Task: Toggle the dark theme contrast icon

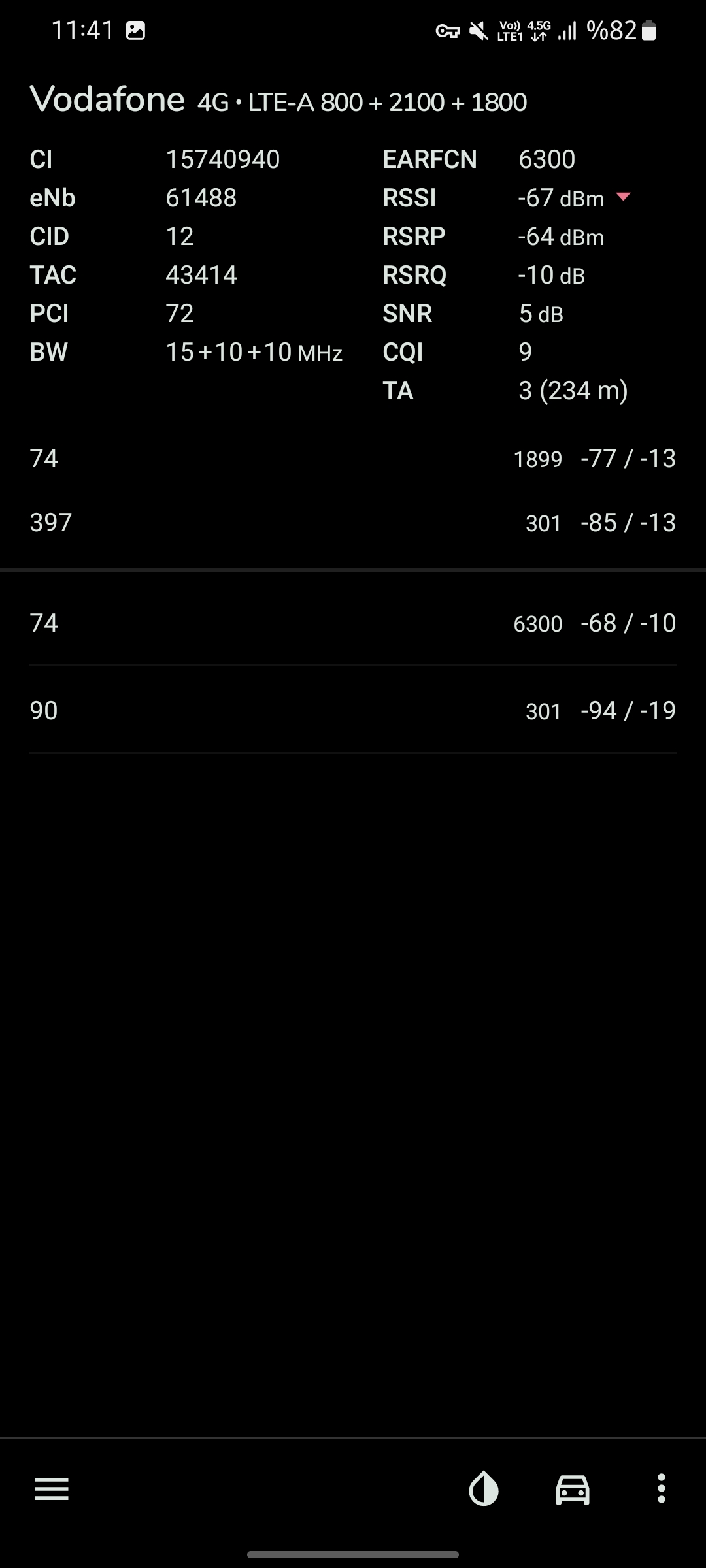Action: point(484,1489)
